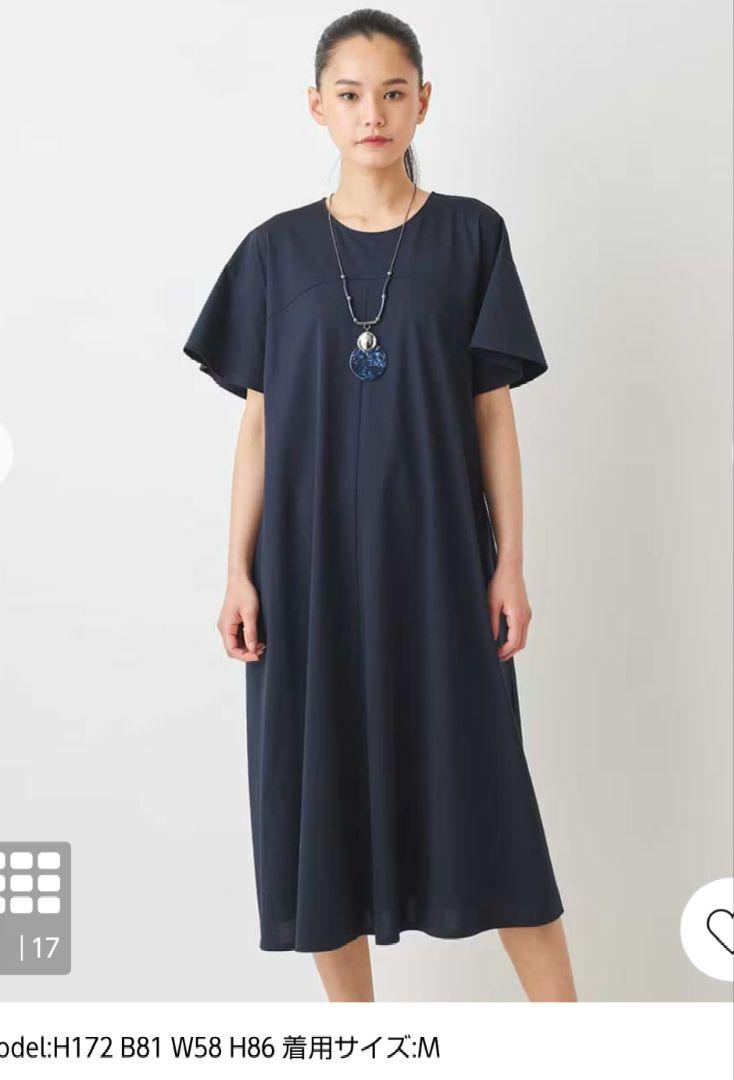Viewport: 734px width, 1080px height.
Task: Go to the previous product image
Action: point(4,452)
